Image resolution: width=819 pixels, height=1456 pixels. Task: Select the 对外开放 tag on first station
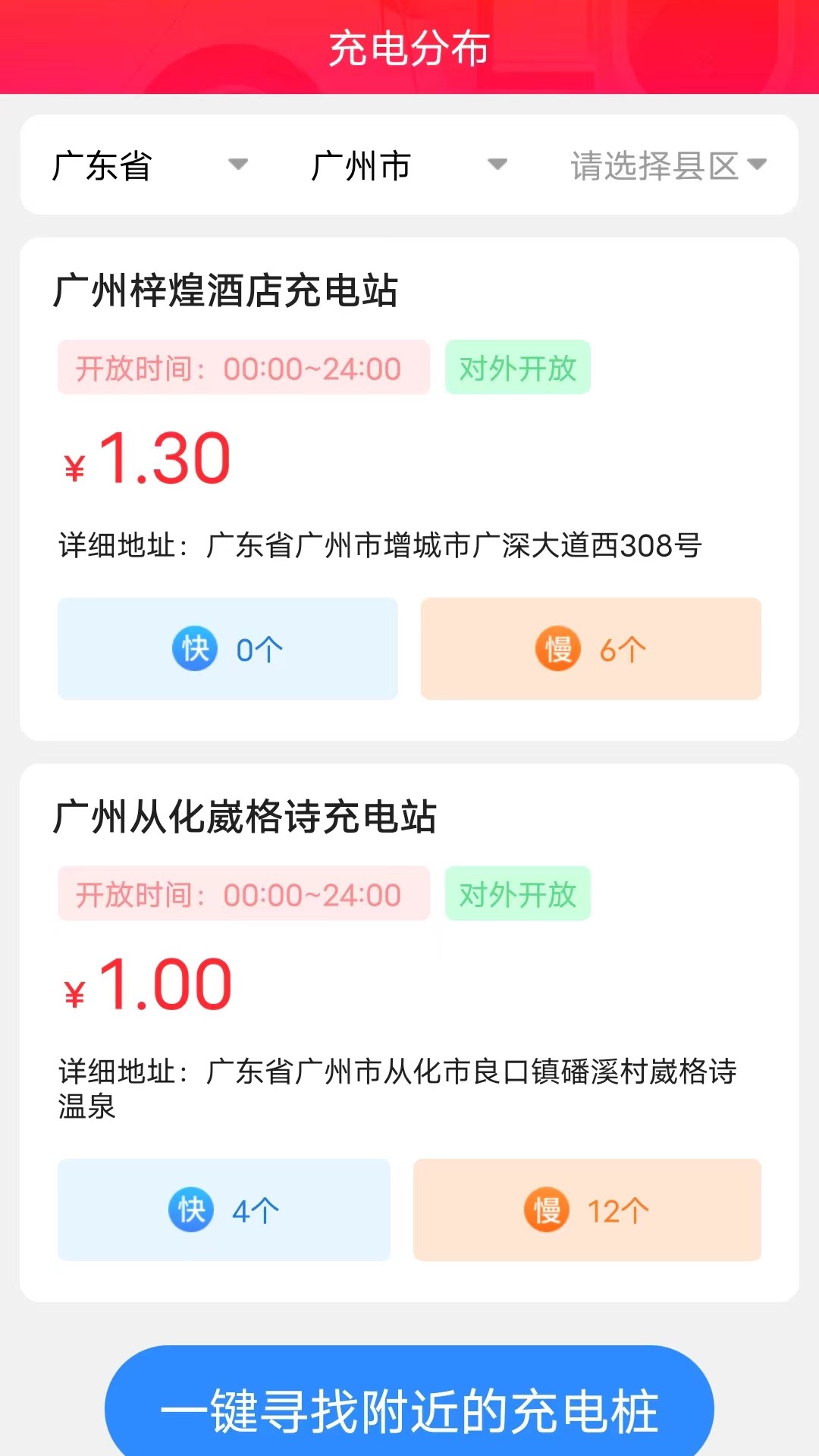click(517, 368)
